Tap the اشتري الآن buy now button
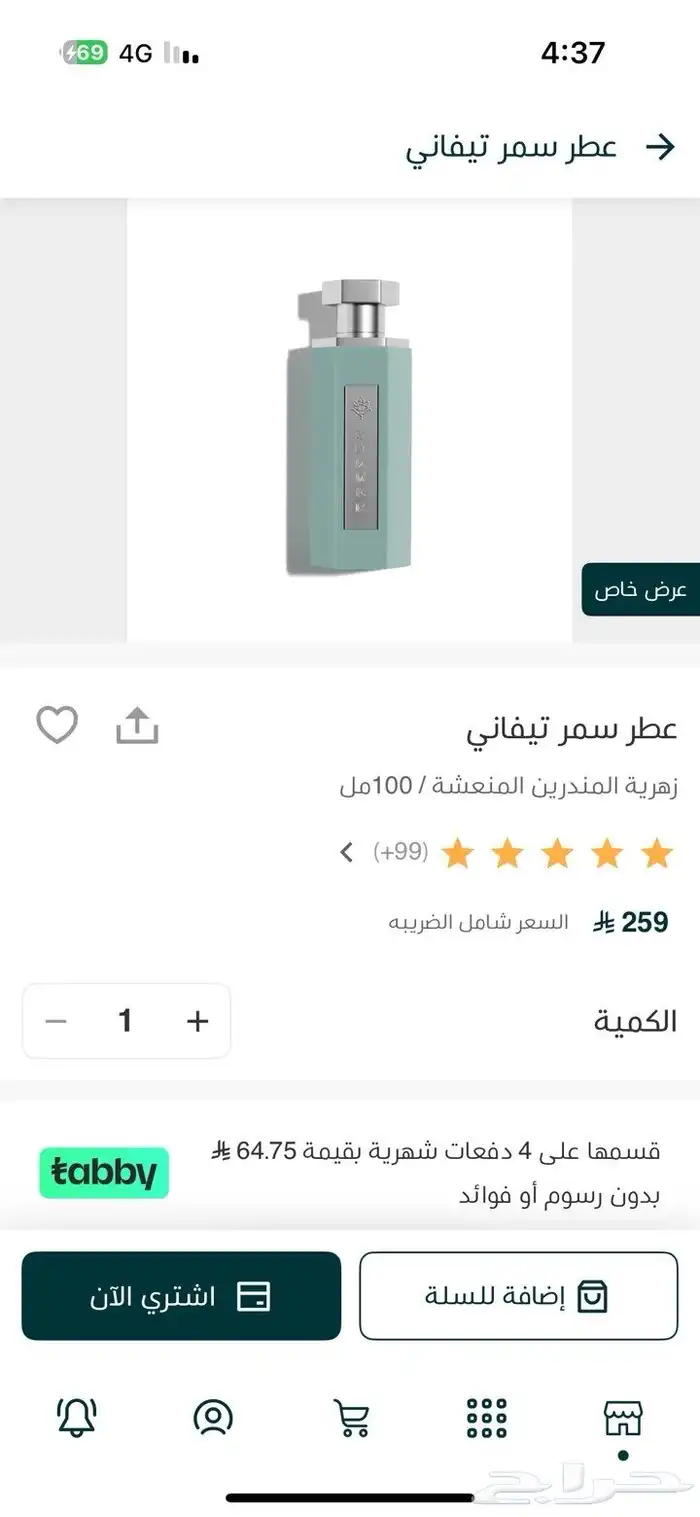 (181, 1296)
